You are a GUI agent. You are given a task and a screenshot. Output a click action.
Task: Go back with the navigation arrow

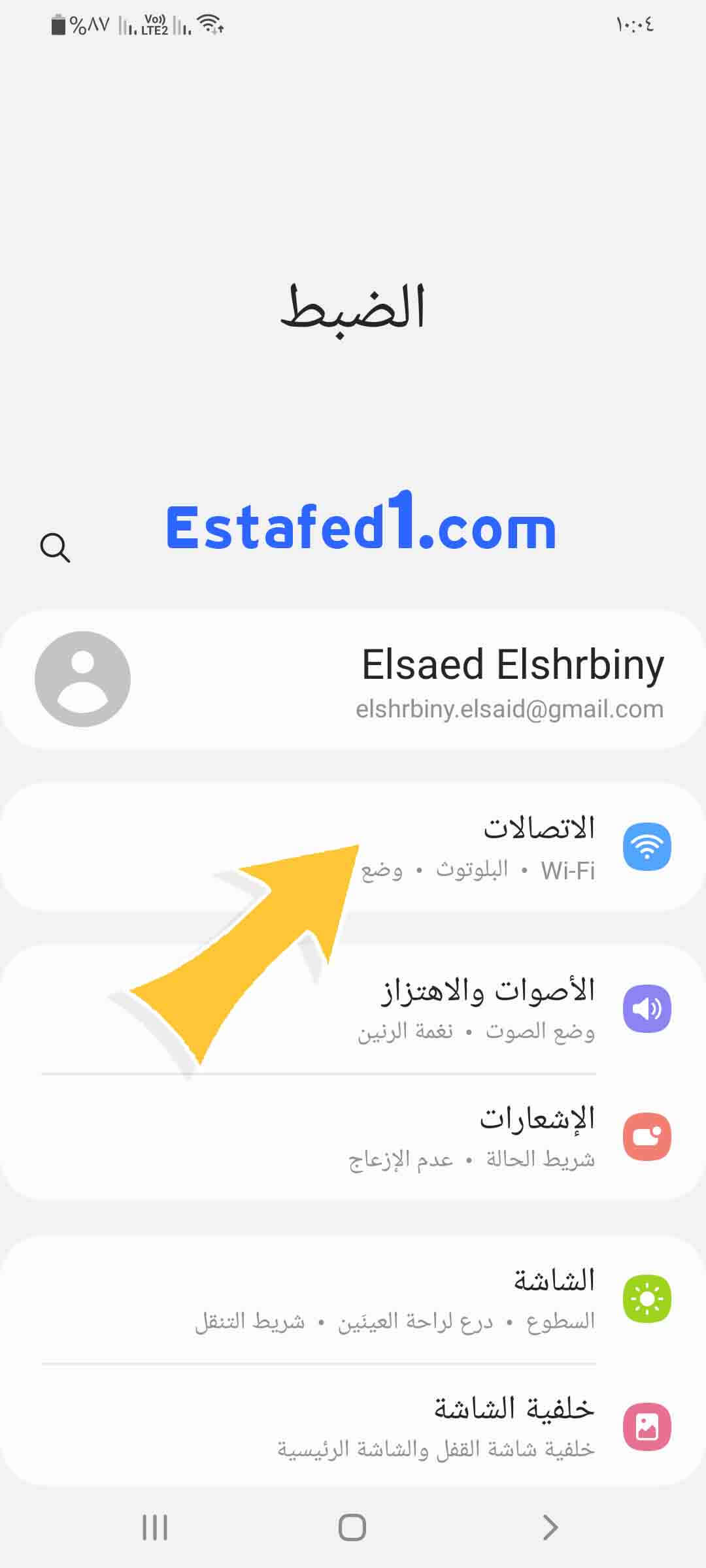point(550,1527)
